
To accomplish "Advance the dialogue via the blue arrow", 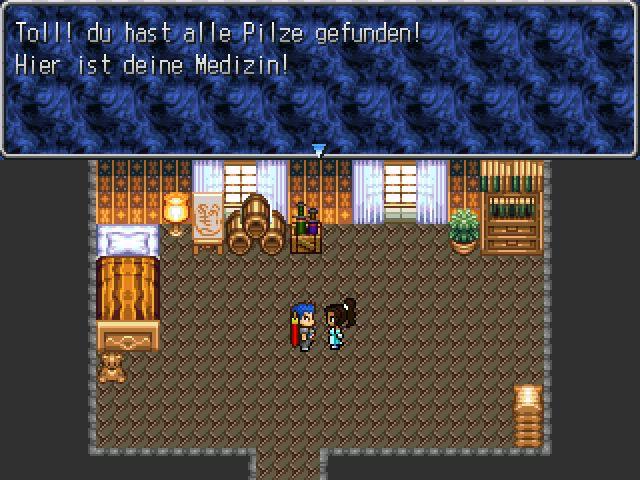I will tap(319, 150).
